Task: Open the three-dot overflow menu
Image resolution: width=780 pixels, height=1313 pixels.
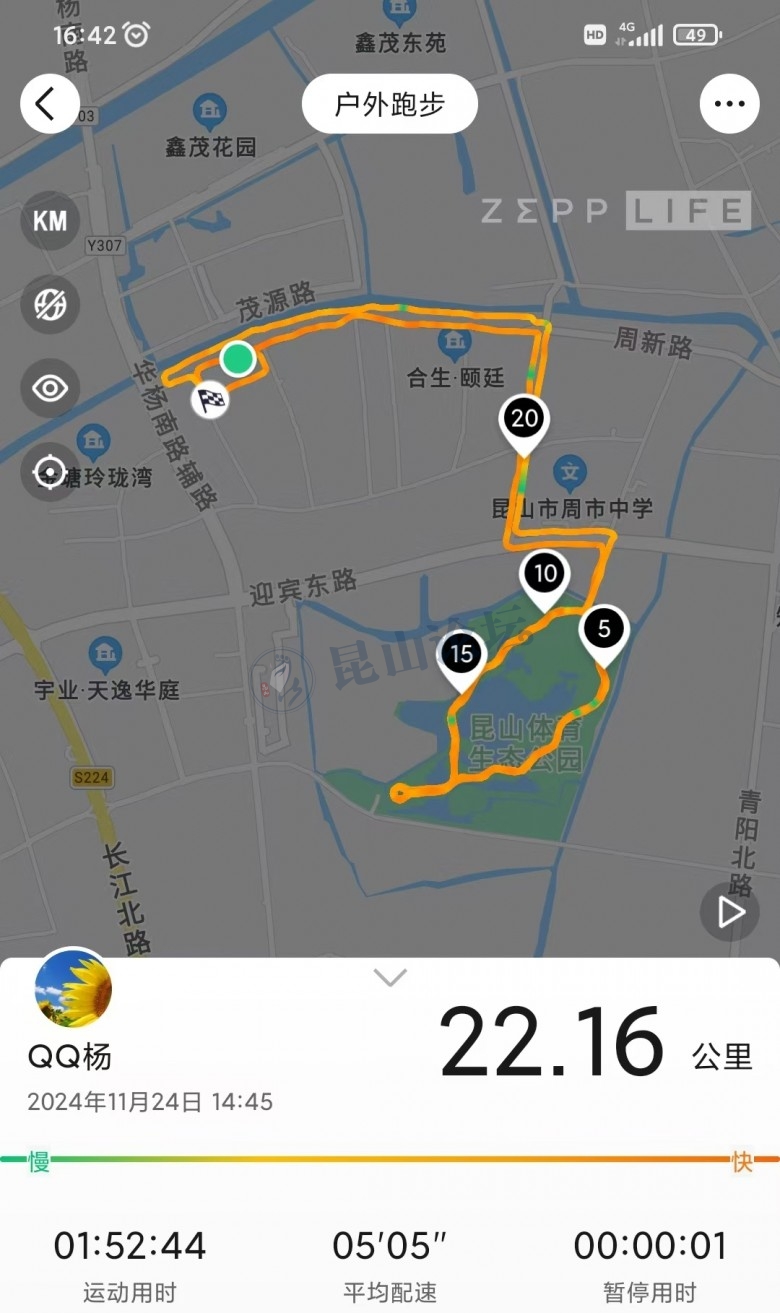Action: coord(729,103)
